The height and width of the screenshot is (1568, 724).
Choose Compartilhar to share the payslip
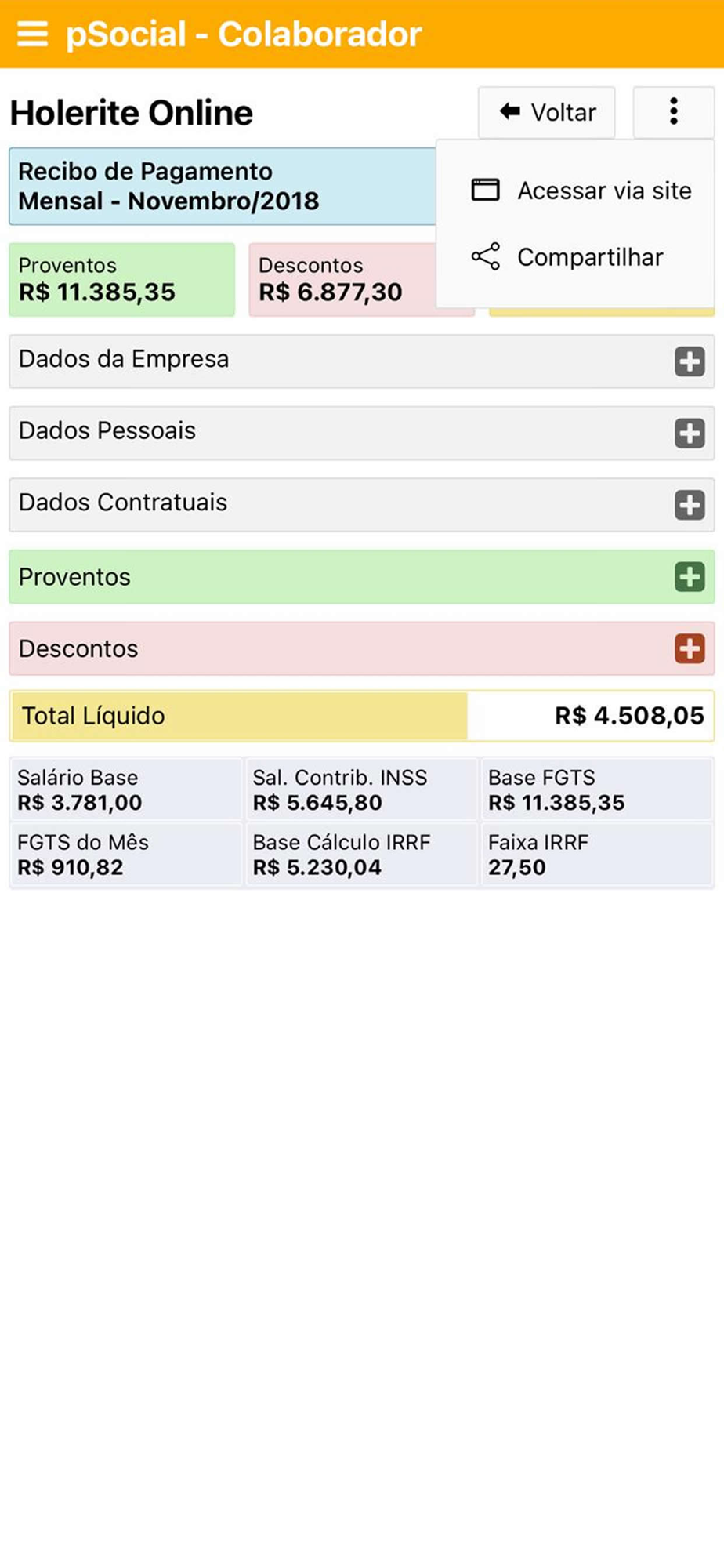click(581, 257)
